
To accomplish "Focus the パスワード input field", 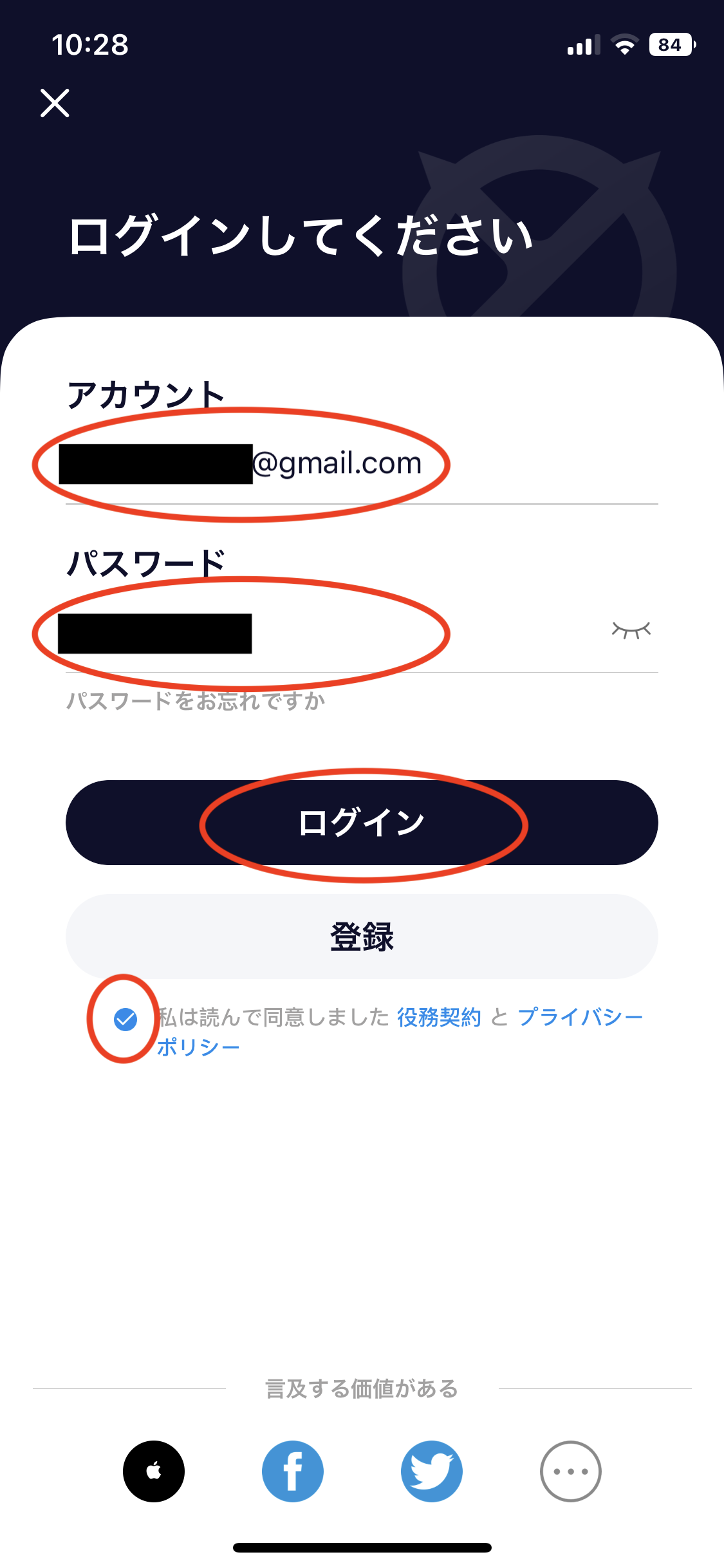I will pyautogui.click(x=322, y=633).
